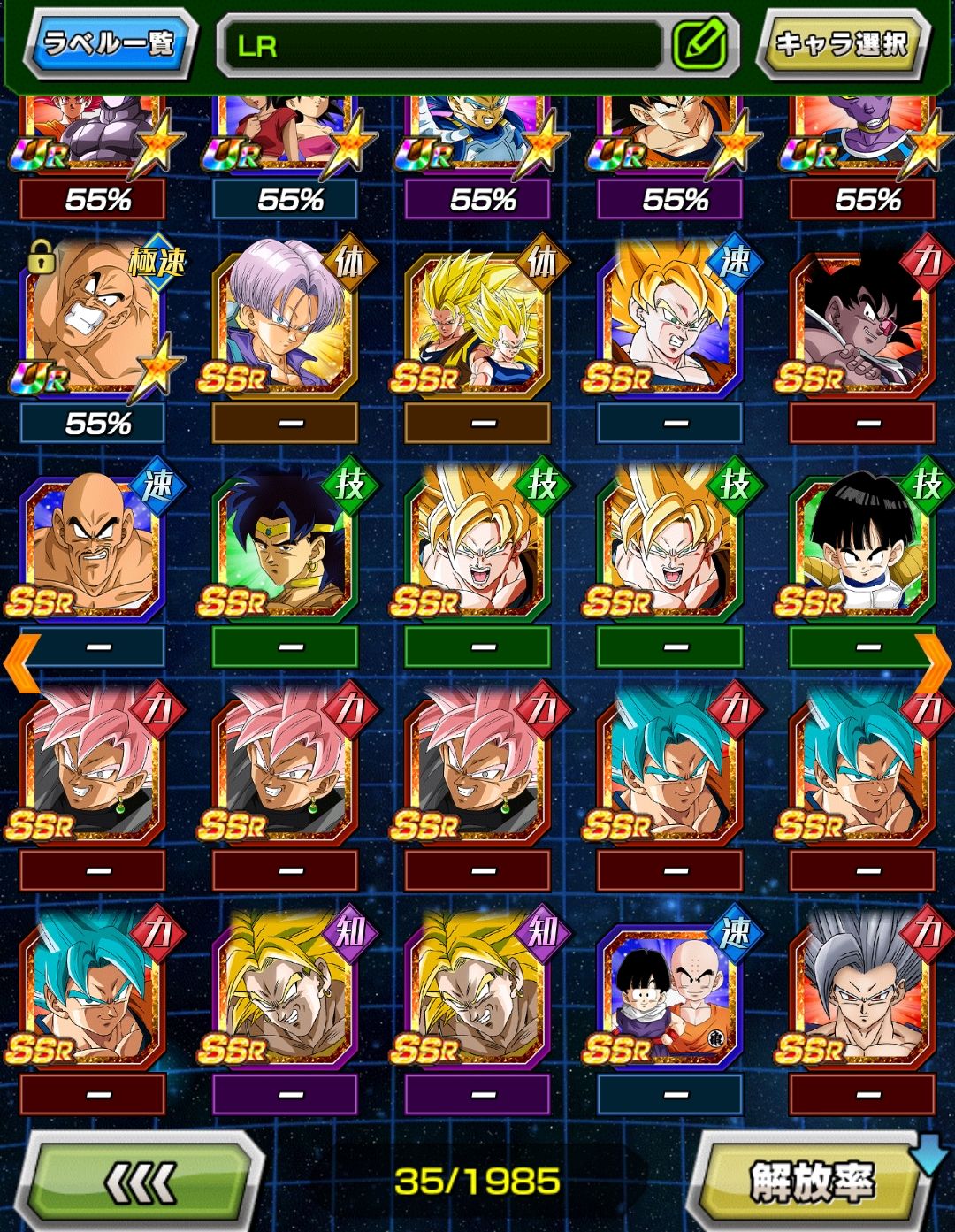Go to next page with right orange arrow
Screen dimensions: 955x1232
[934, 662]
